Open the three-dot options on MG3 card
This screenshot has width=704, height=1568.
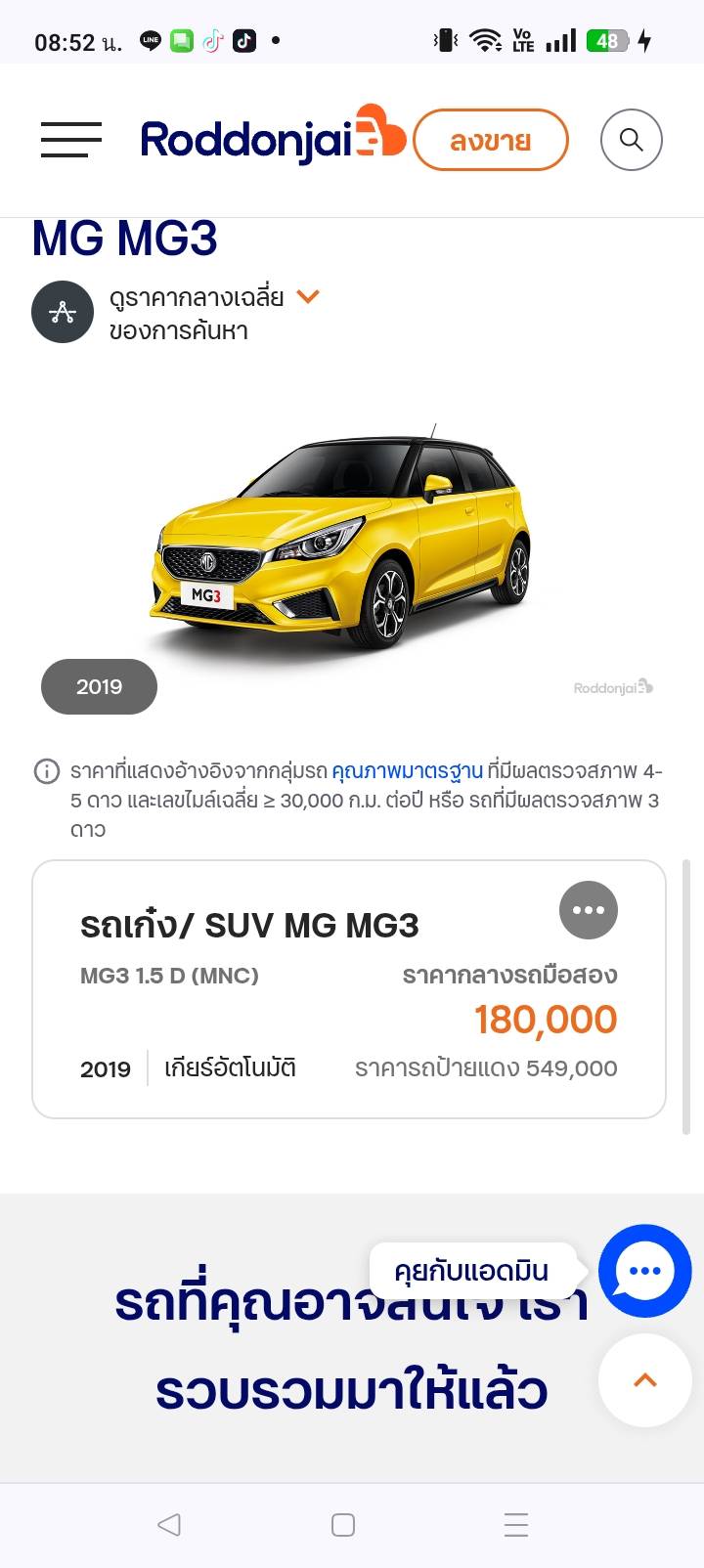coord(588,910)
